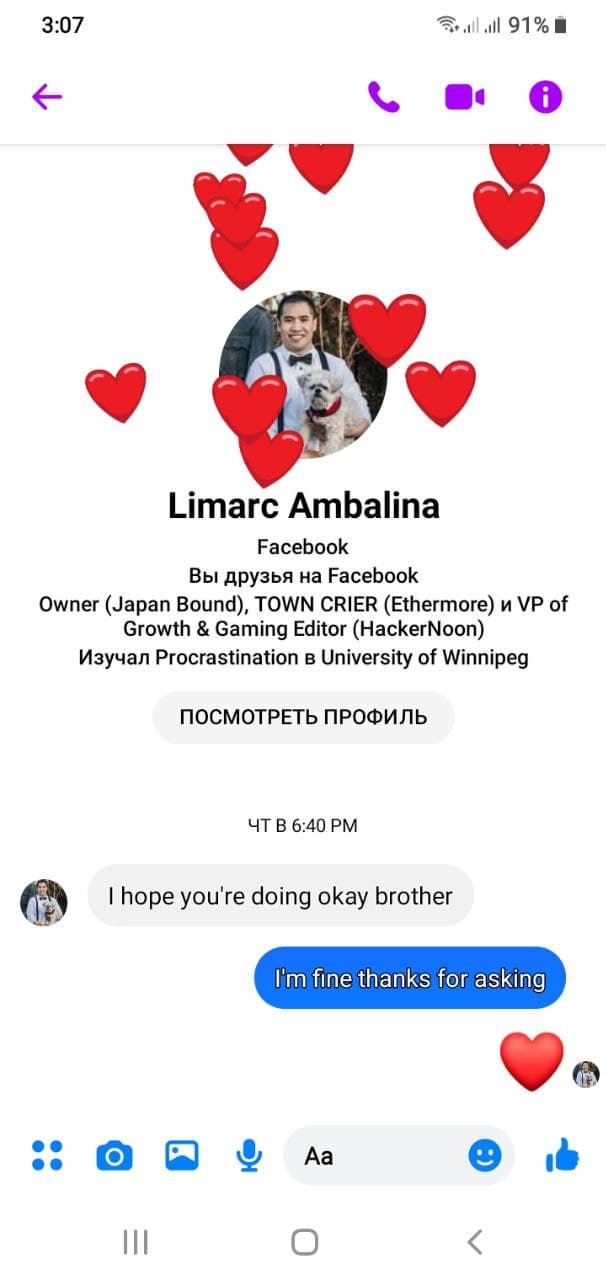Start a video call with Limarc
Screen dimensions: 606x1280
coord(464,97)
